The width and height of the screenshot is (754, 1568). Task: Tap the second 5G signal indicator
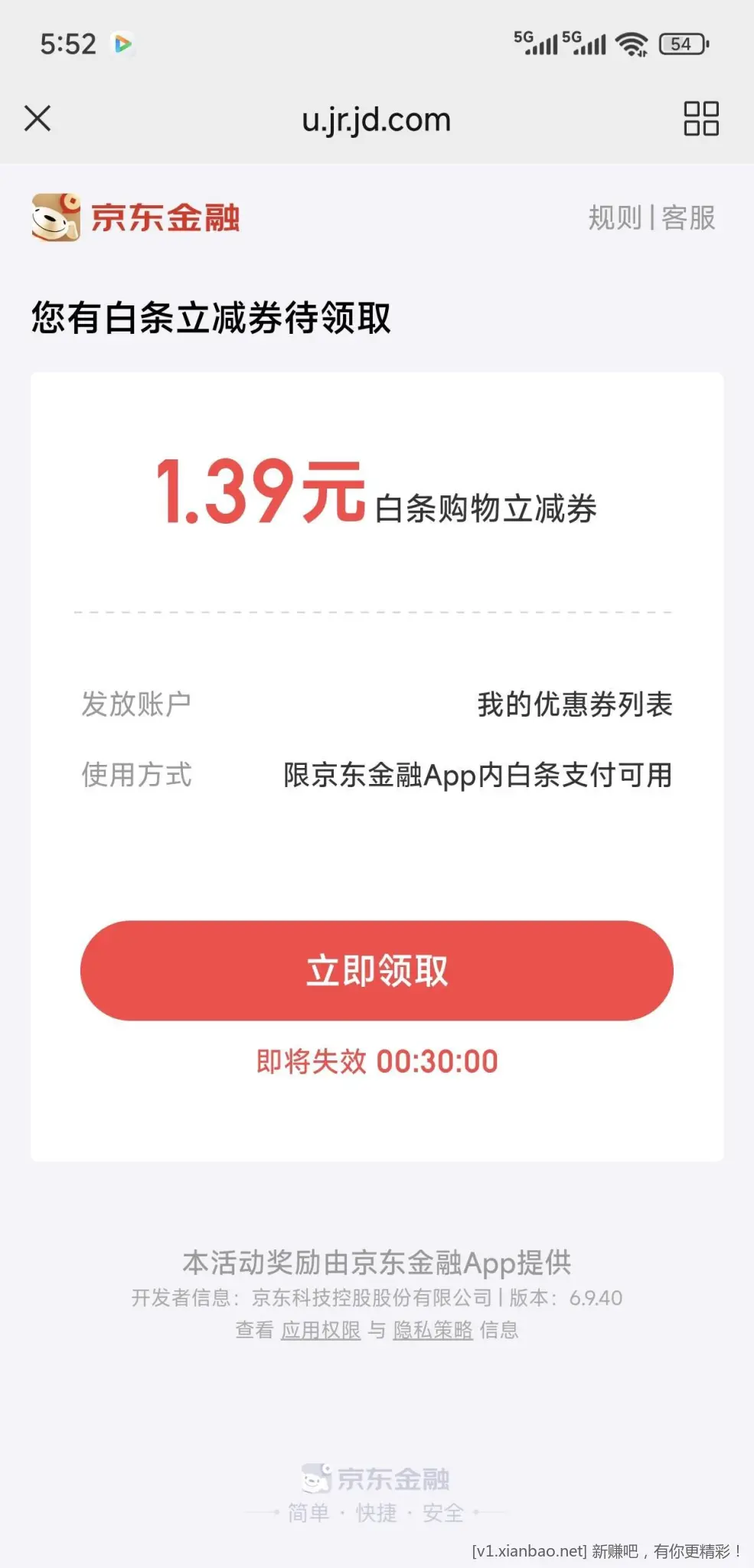point(586,44)
